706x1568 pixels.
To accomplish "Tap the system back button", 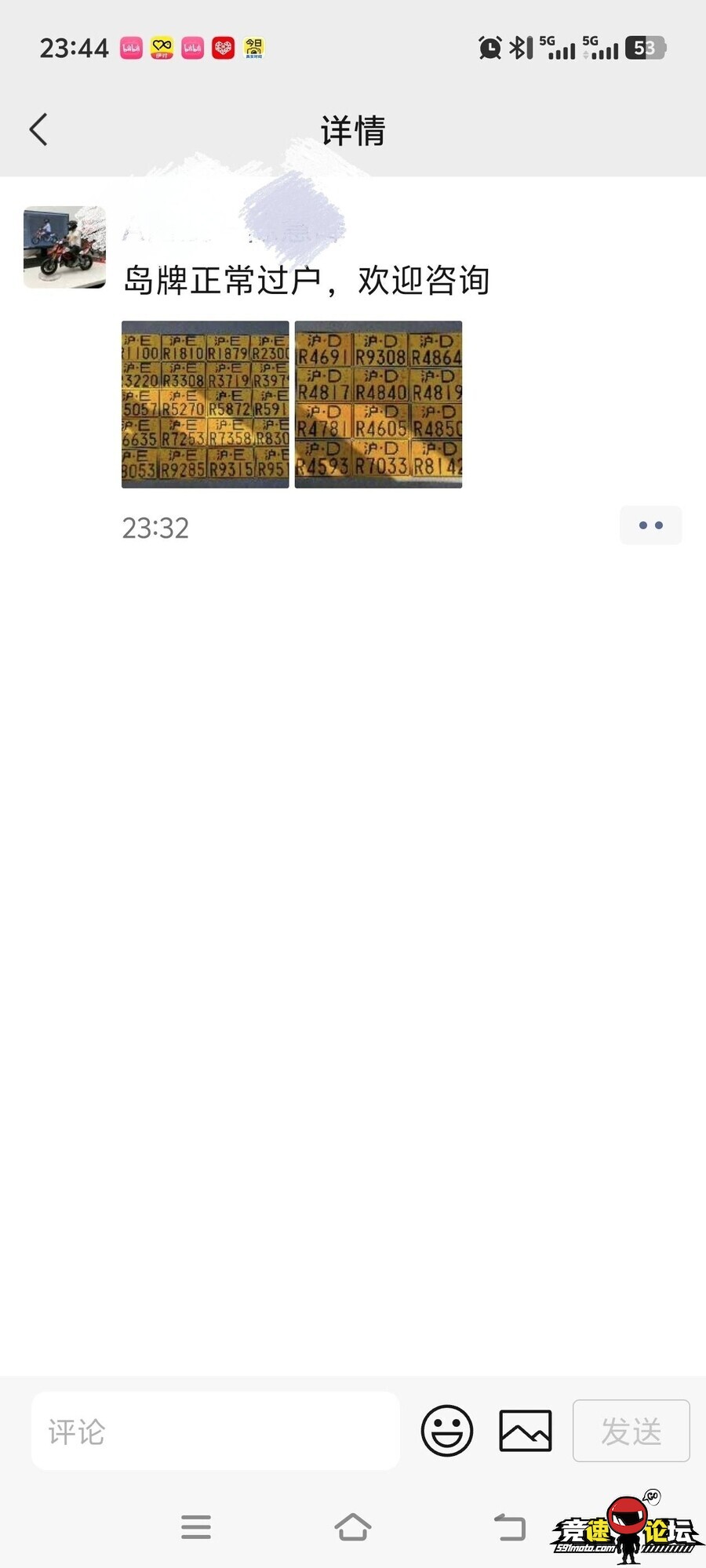I will pos(510,1527).
